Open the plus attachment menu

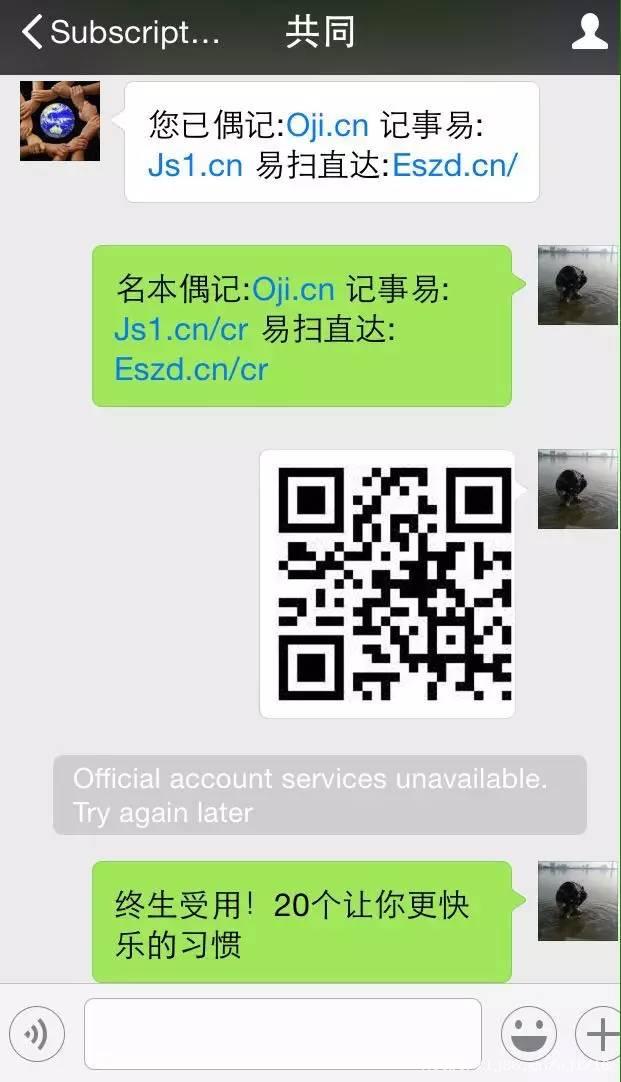pos(599,1033)
